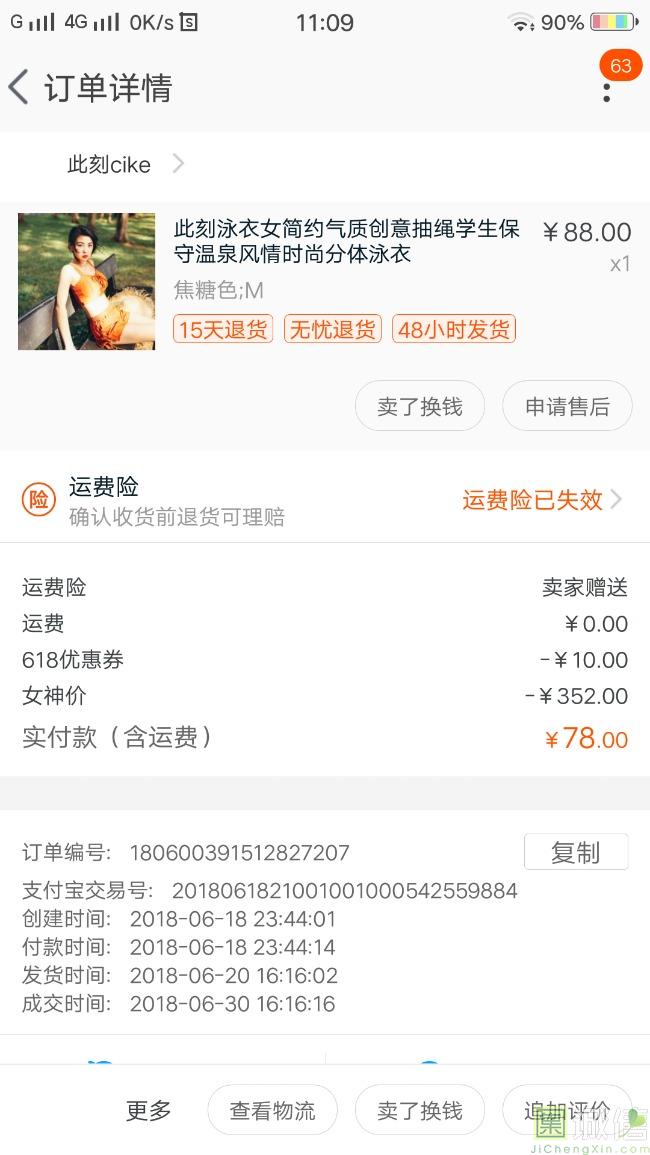Tap 卖了换钱 under the product
650x1155 pixels.
coord(420,406)
